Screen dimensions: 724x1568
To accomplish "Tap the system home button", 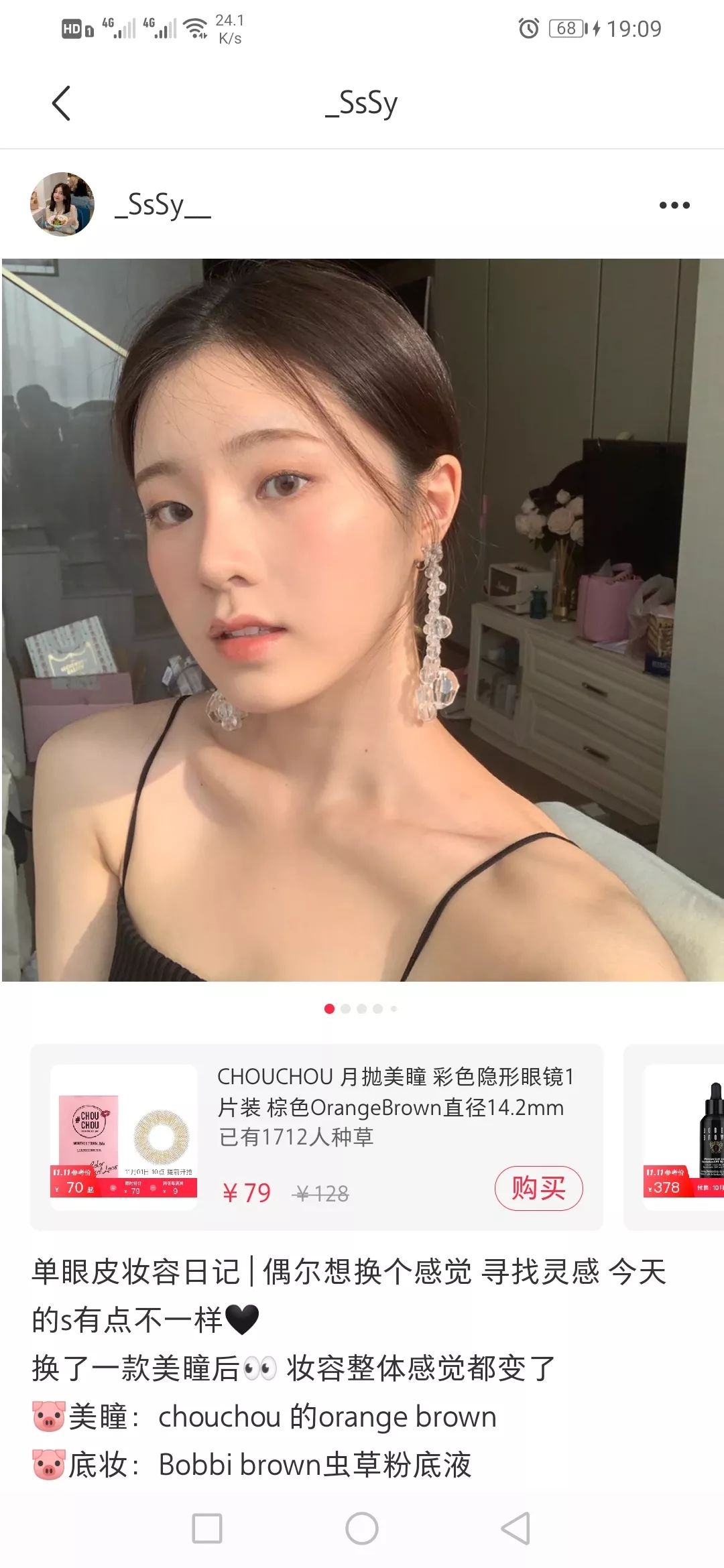I will click(362, 1528).
